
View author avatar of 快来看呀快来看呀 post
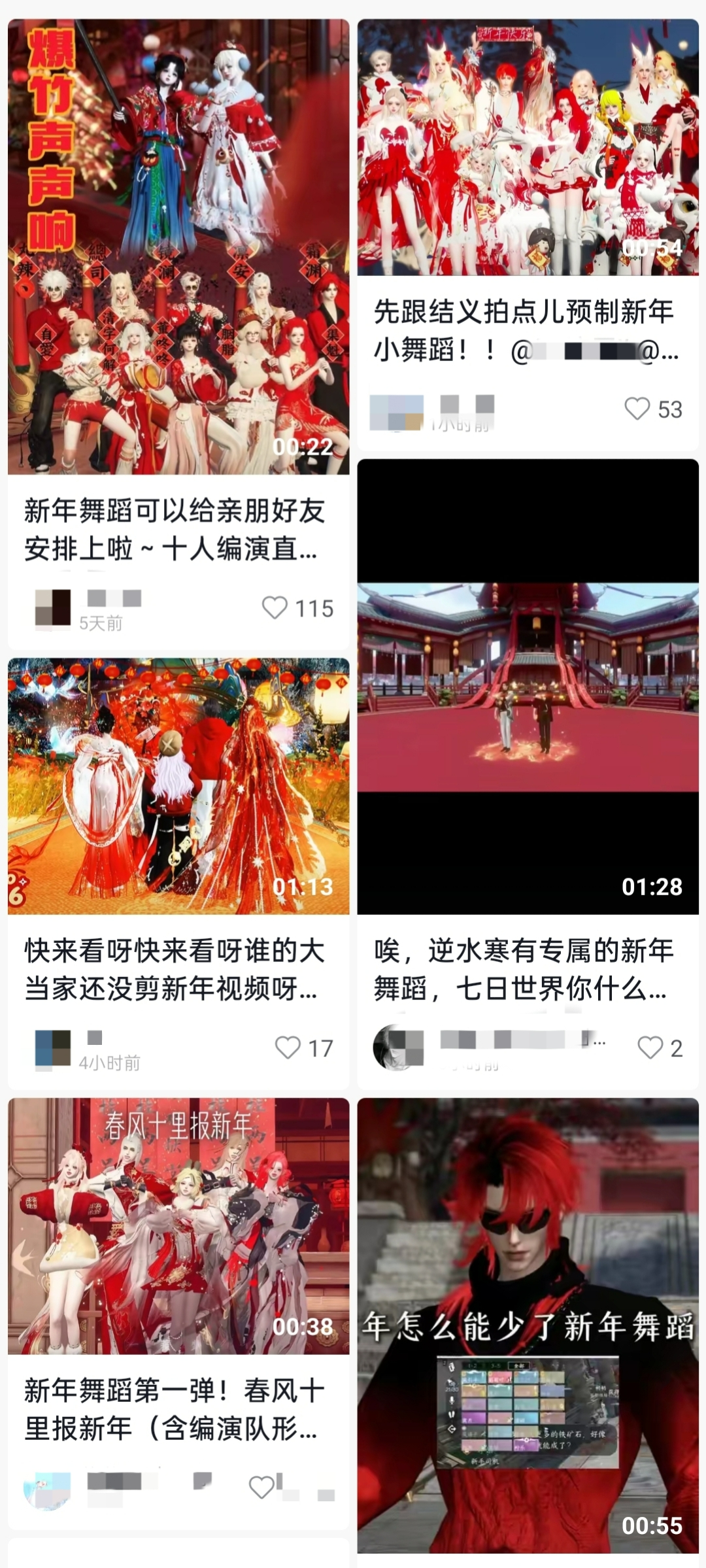pos(52,1048)
